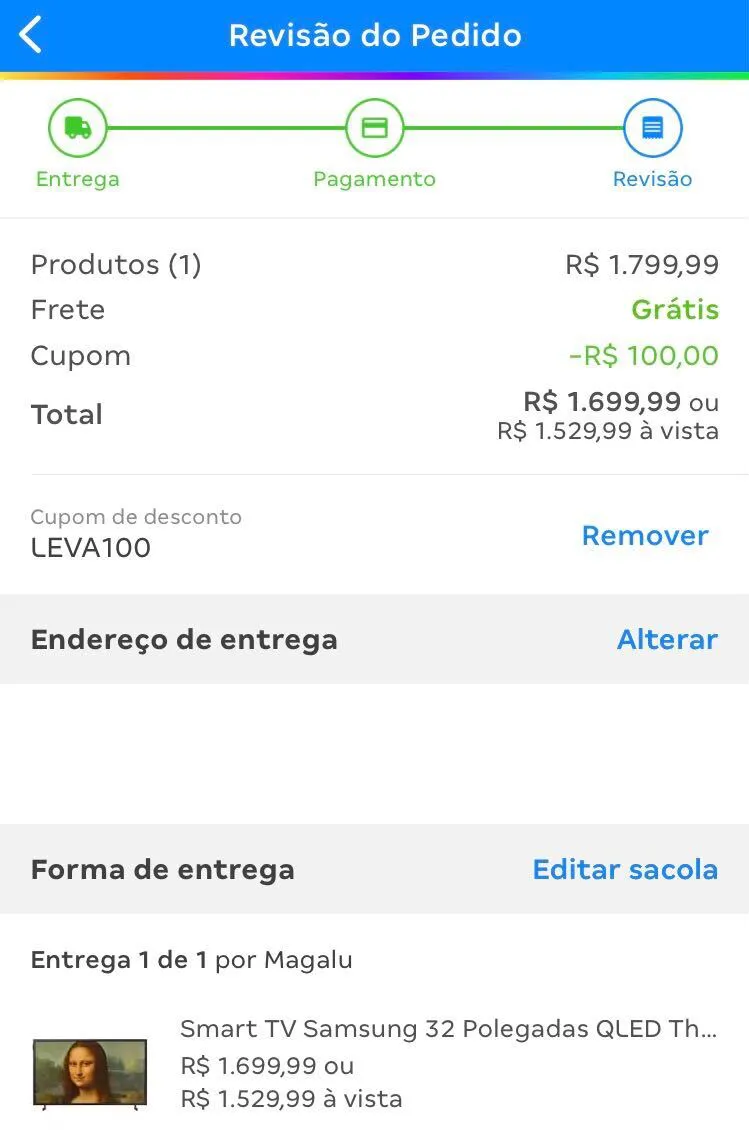Click the back arrow in the header
The height and width of the screenshot is (1130, 749).
click(x=30, y=34)
